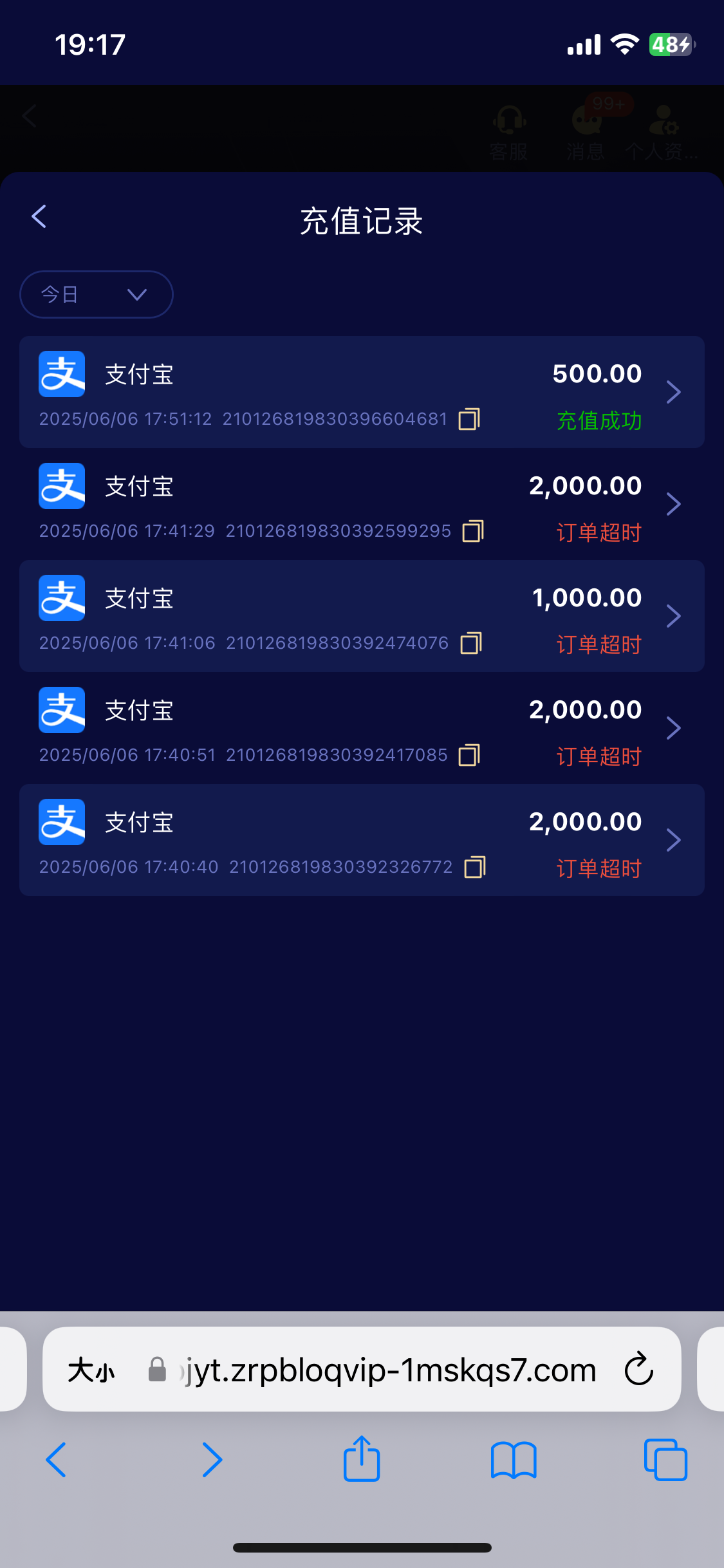Viewport: 724px width, 1568px height.
Task: Show all open Safari tabs
Action: (x=665, y=1460)
